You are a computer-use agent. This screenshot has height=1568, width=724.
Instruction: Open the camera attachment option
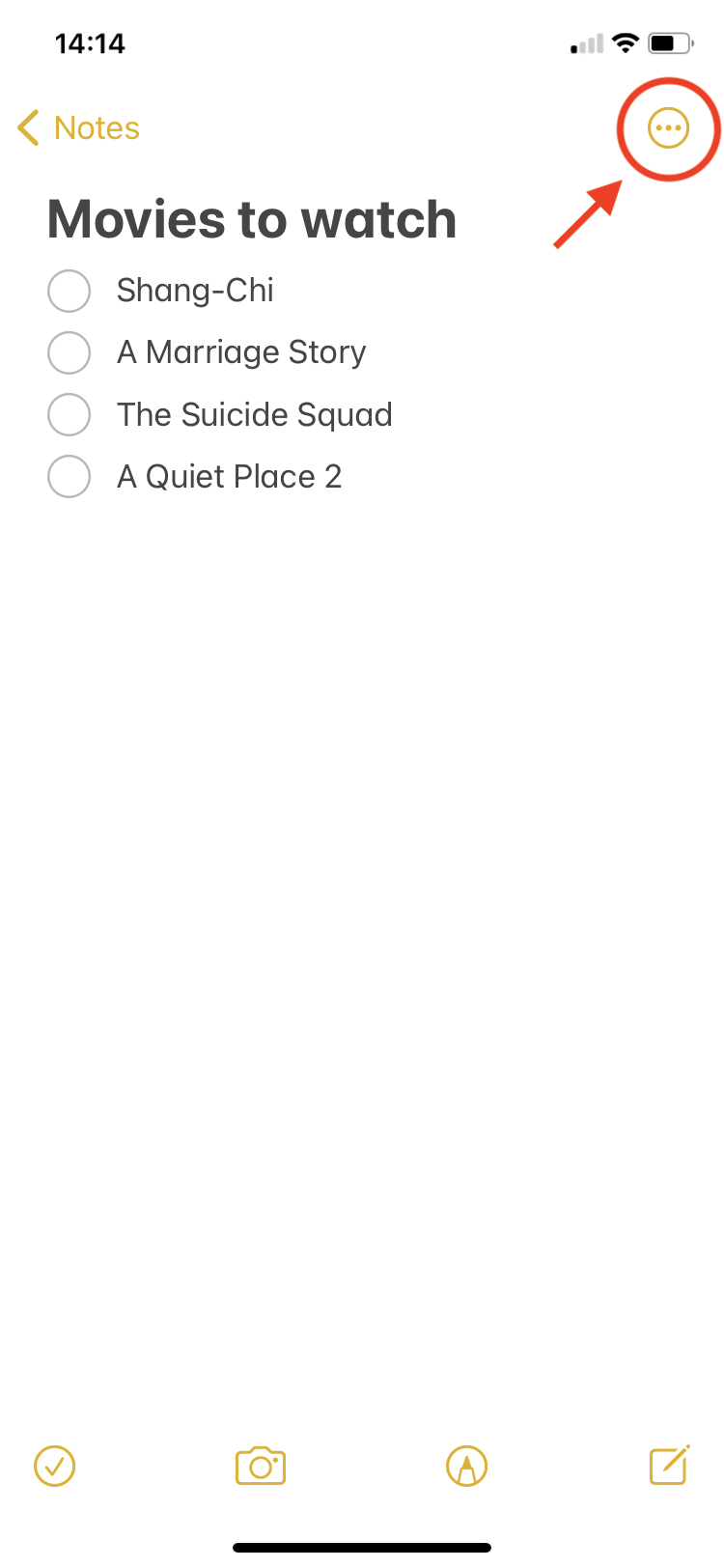(x=261, y=1466)
